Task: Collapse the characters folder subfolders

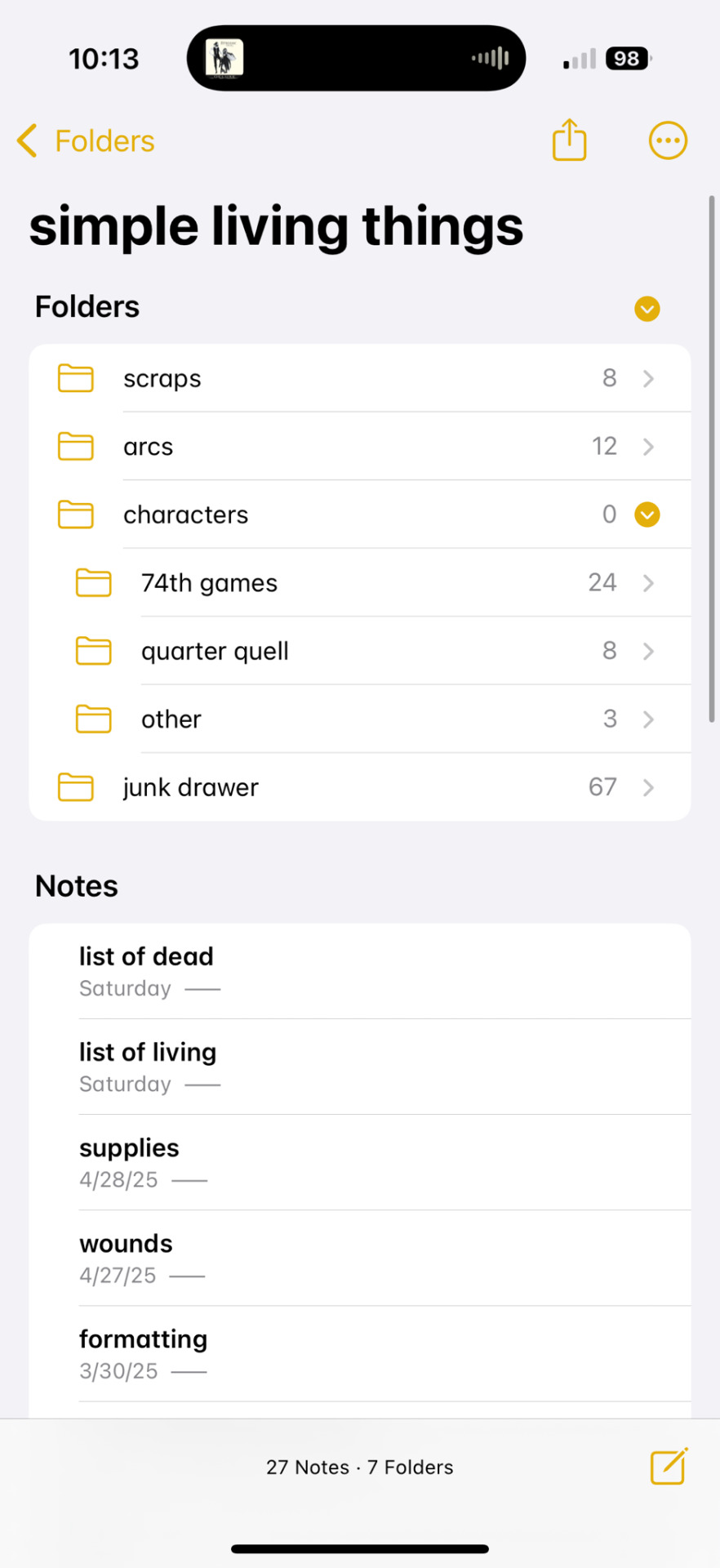Action: [647, 514]
